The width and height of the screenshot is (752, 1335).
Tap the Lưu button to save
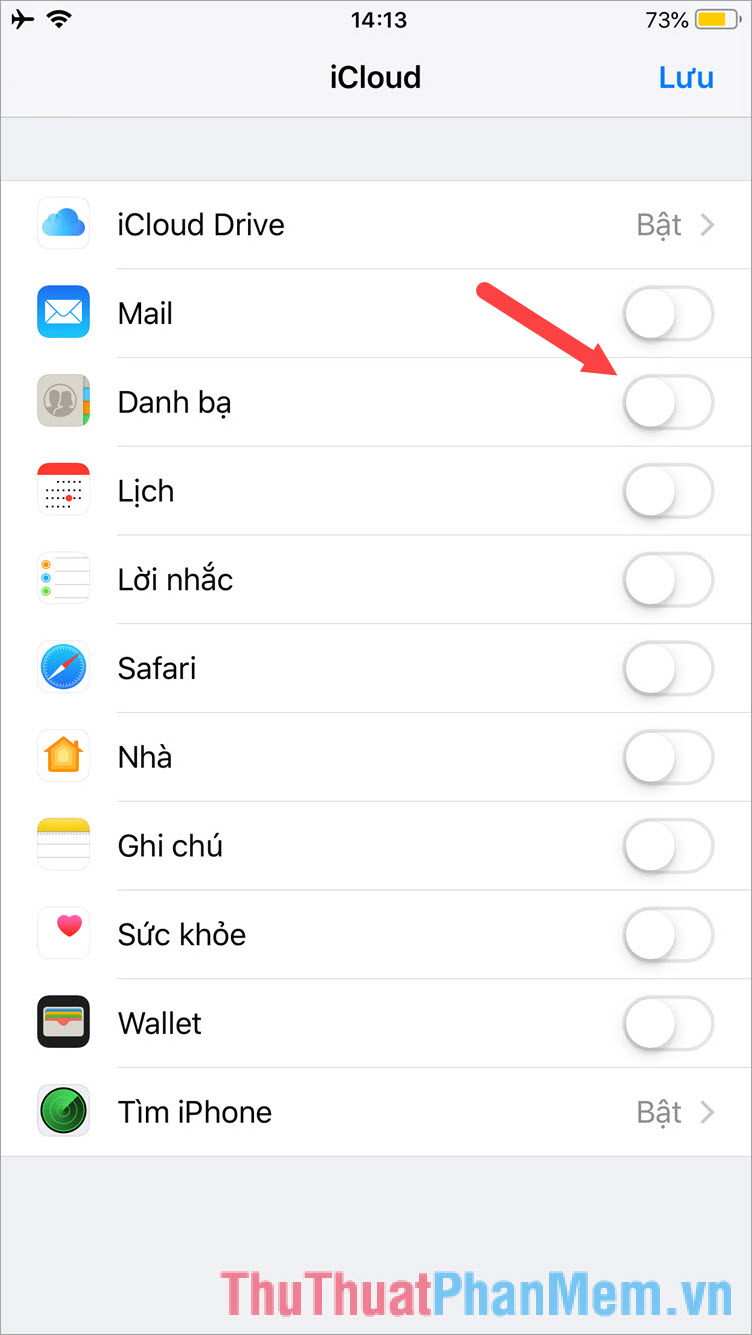tap(686, 77)
